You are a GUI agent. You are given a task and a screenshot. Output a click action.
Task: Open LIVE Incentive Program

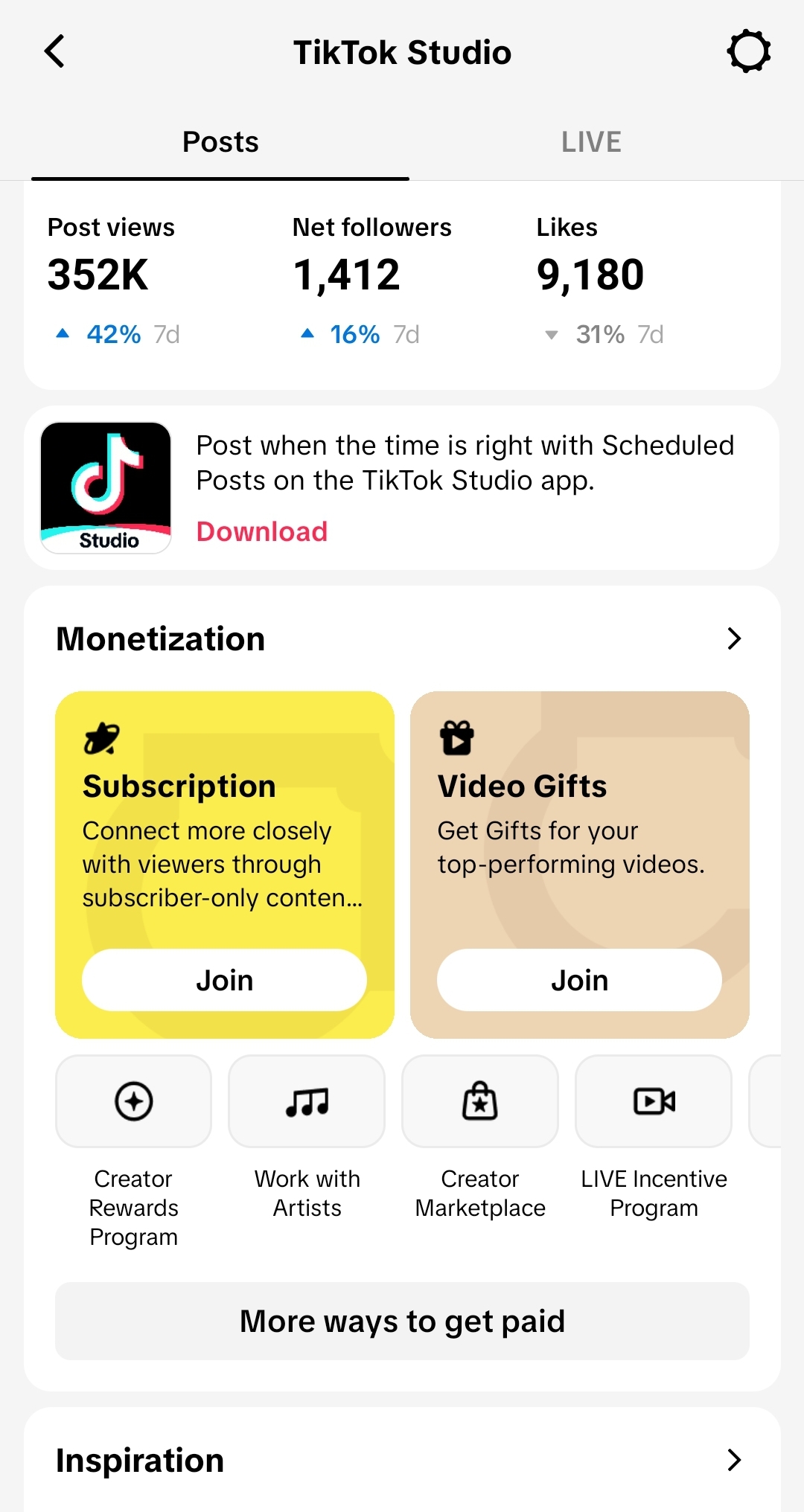pos(654,1138)
